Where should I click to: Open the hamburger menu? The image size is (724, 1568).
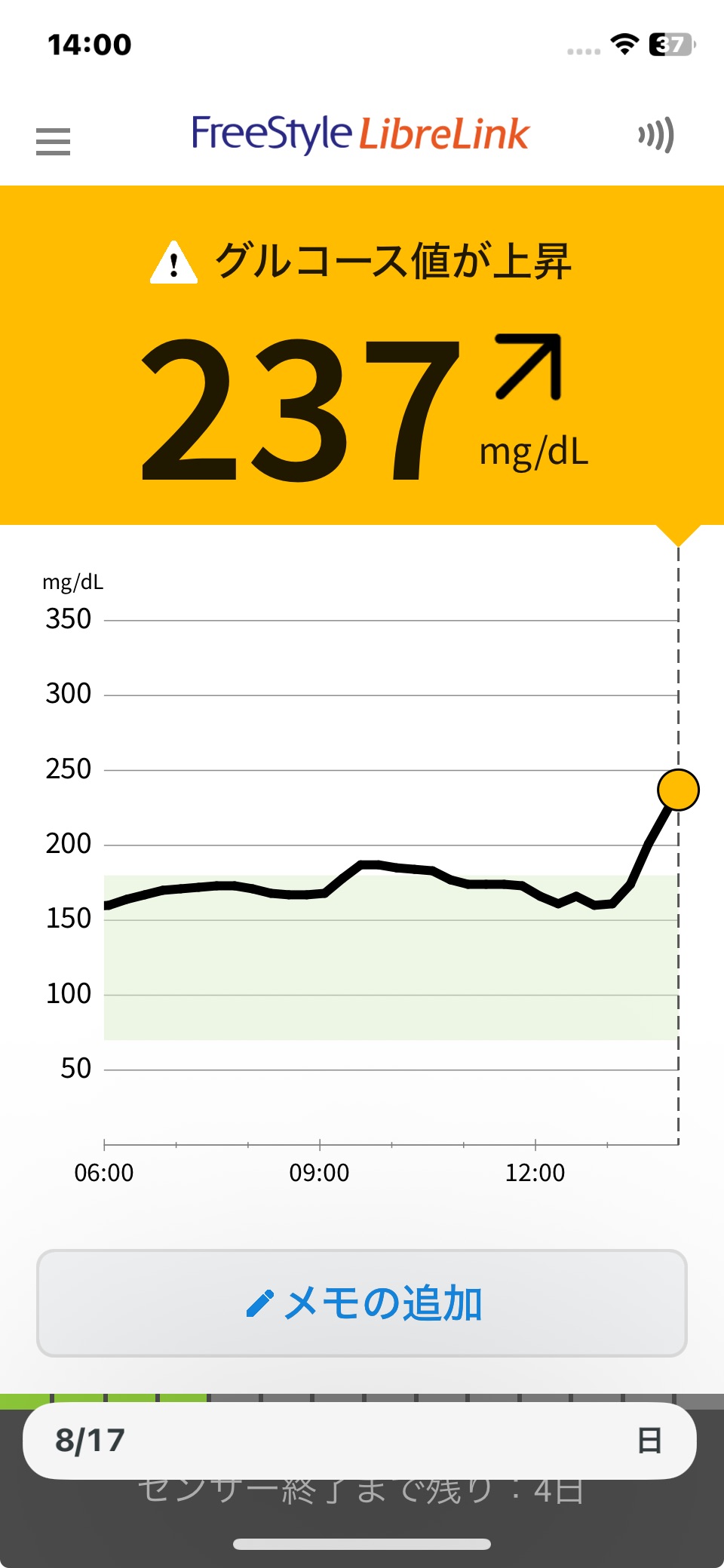[53, 141]
